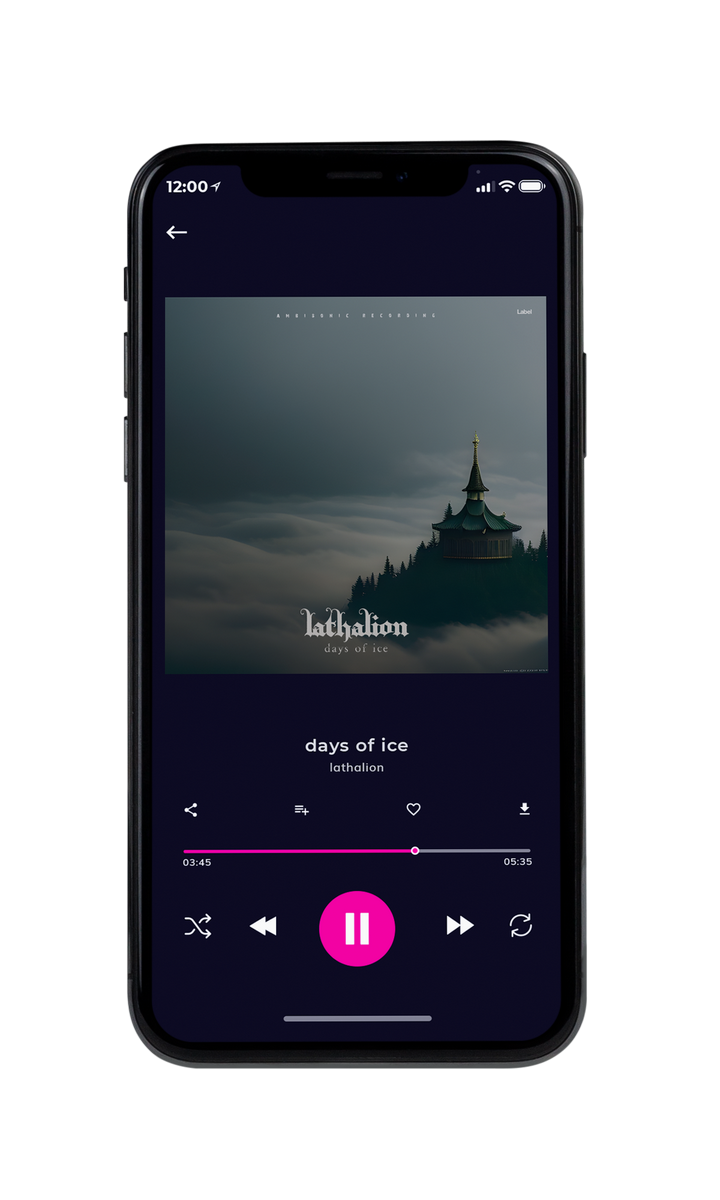
Task: Share the track days of ice
Action: (x=191, y=810)
